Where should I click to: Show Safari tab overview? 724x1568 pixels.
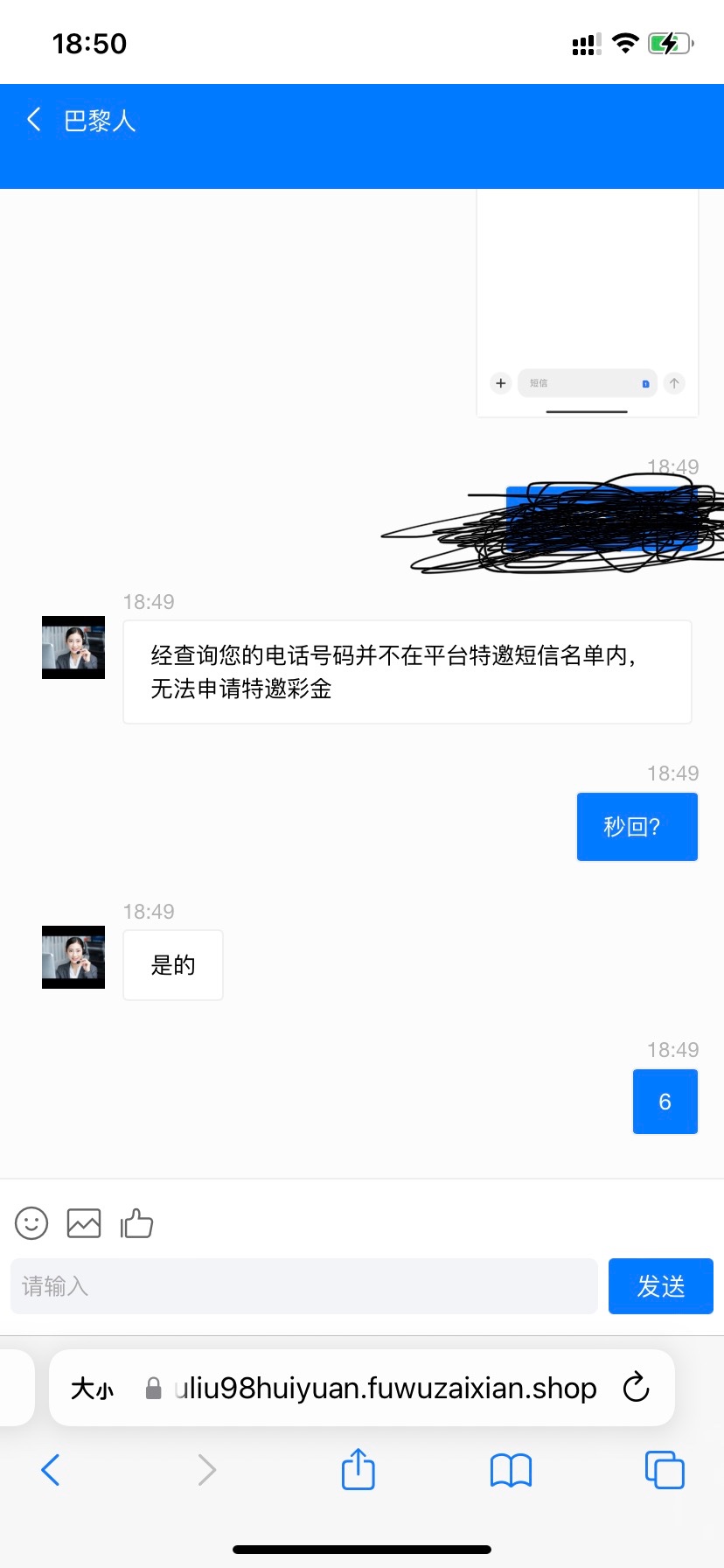tap(664, 1470)
